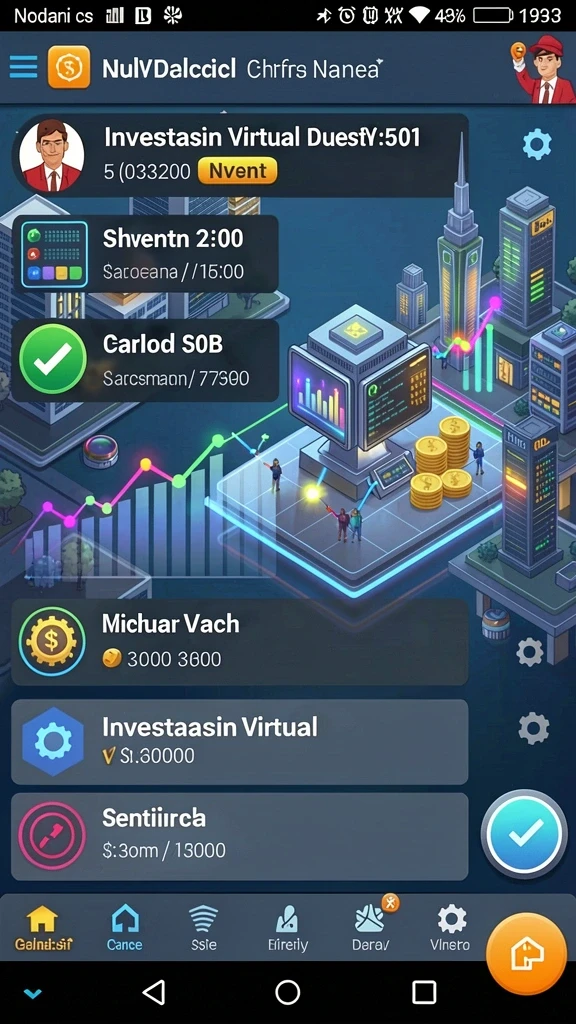Open the Shventn 2:00 card

click(x=146, y=253)
